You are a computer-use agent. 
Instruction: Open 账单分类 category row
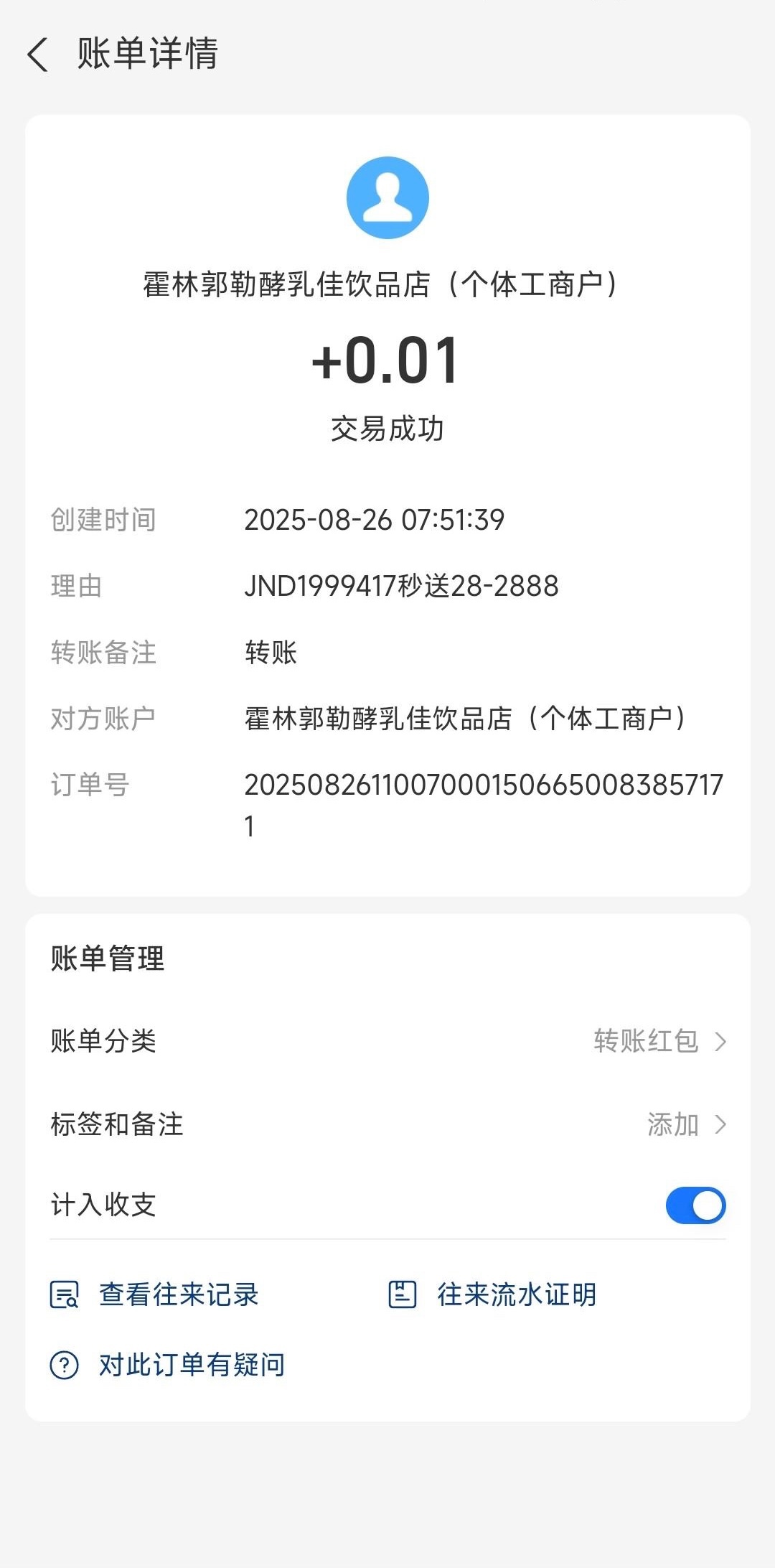(387, 1041)
